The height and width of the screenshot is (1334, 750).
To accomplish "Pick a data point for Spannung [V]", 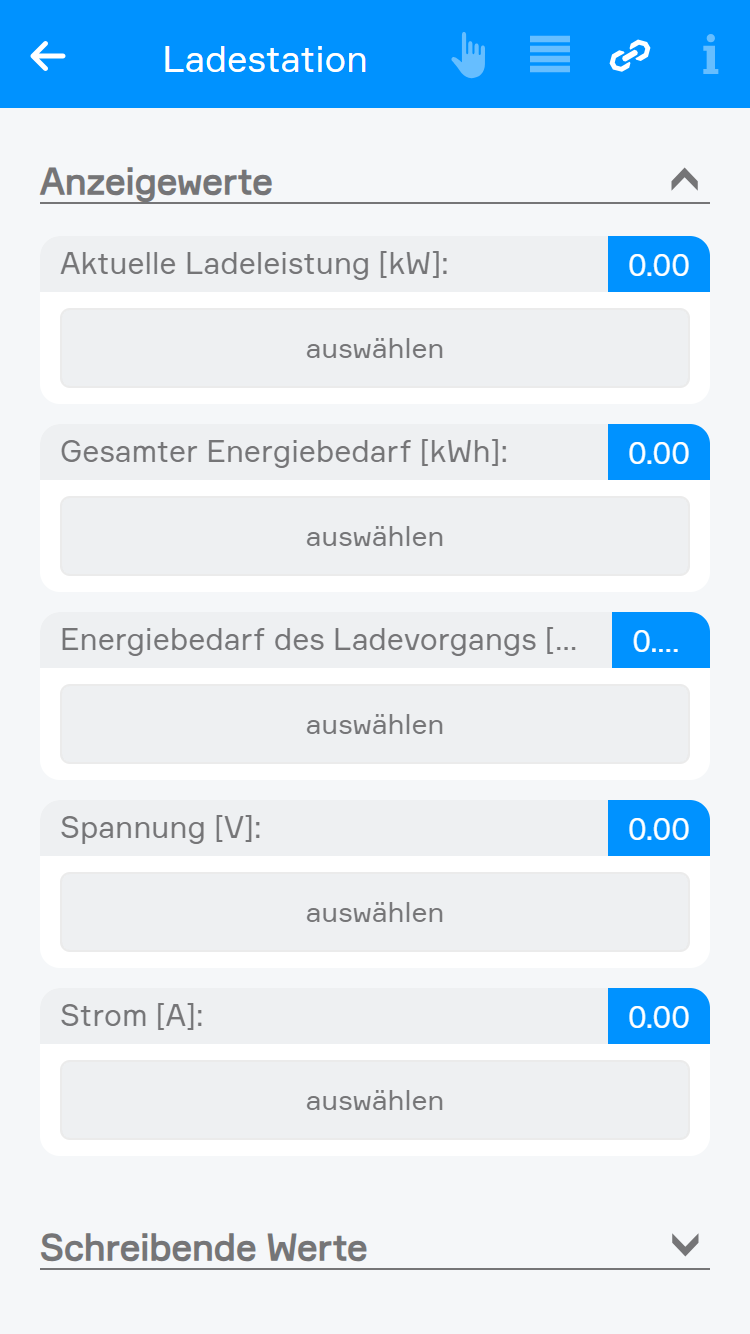I will pos(375,912).
